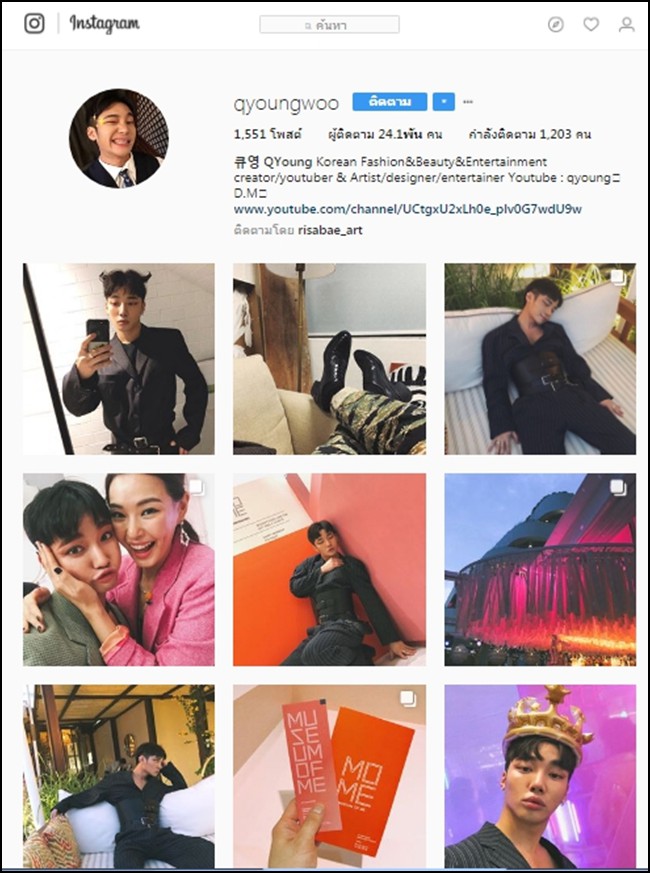
Task: Open the red-lit building night post
Action: point(540,570)
